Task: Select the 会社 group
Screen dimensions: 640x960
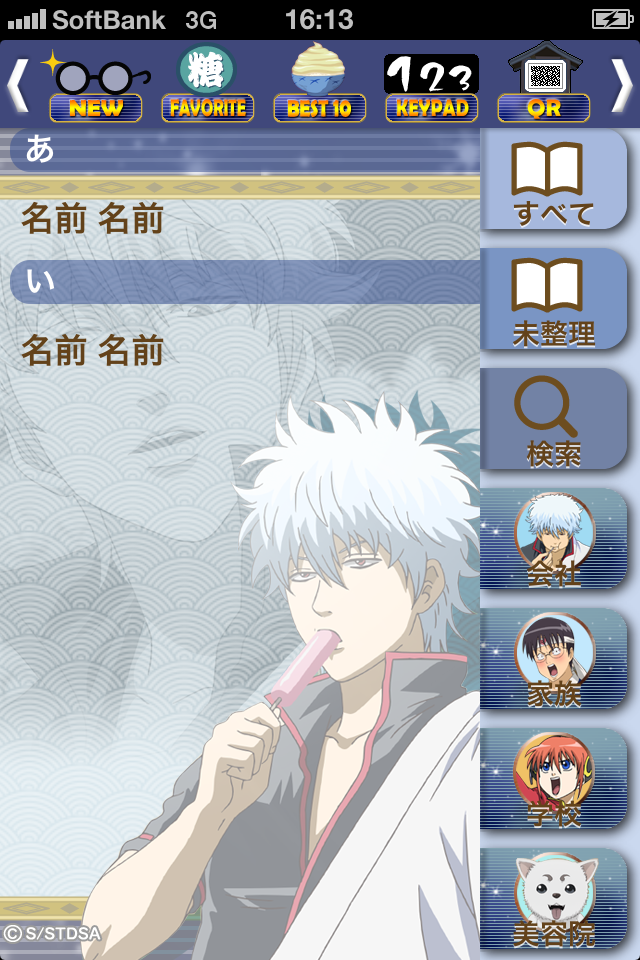Action: pyautogui.click(x=555, y=541)
